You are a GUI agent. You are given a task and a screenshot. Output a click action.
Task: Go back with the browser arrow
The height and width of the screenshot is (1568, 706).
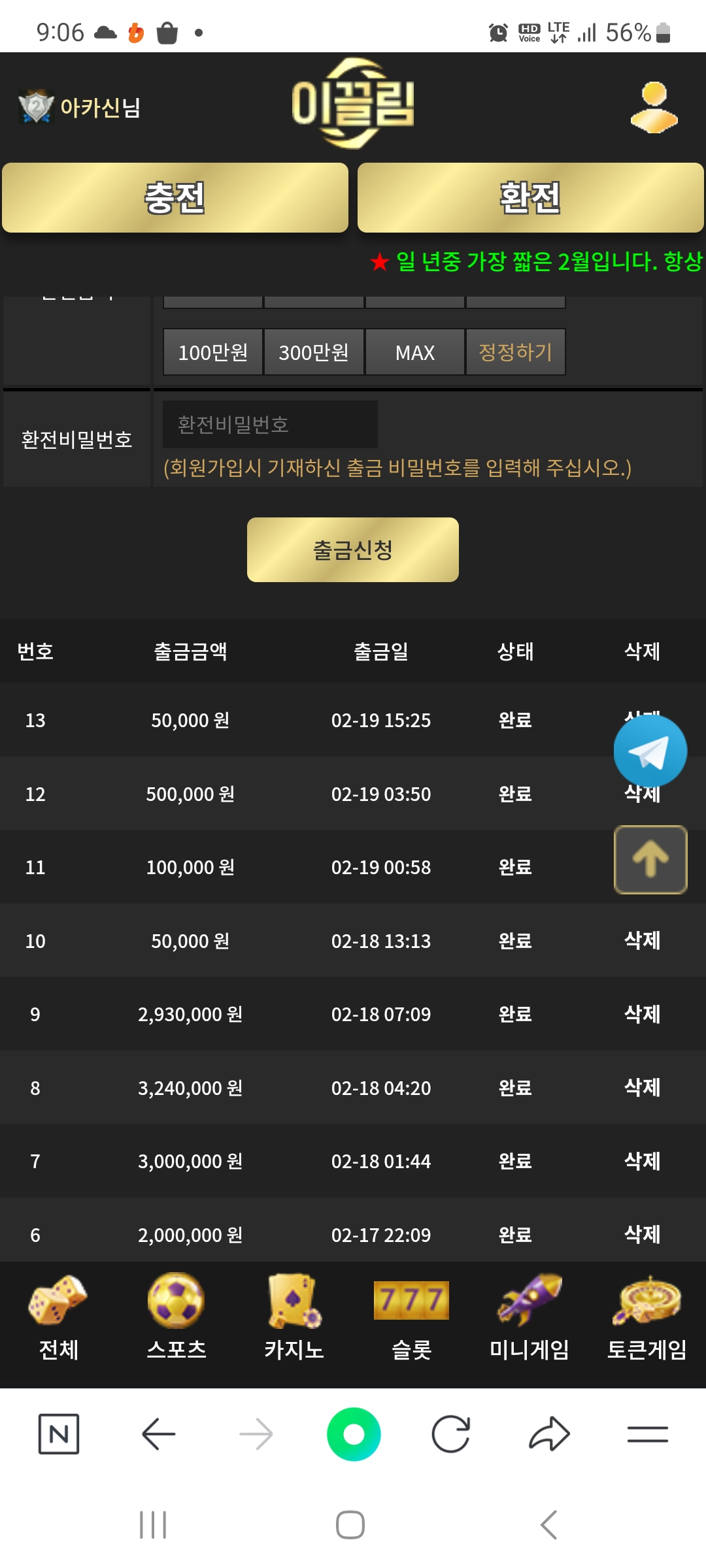click(158, 1434)
